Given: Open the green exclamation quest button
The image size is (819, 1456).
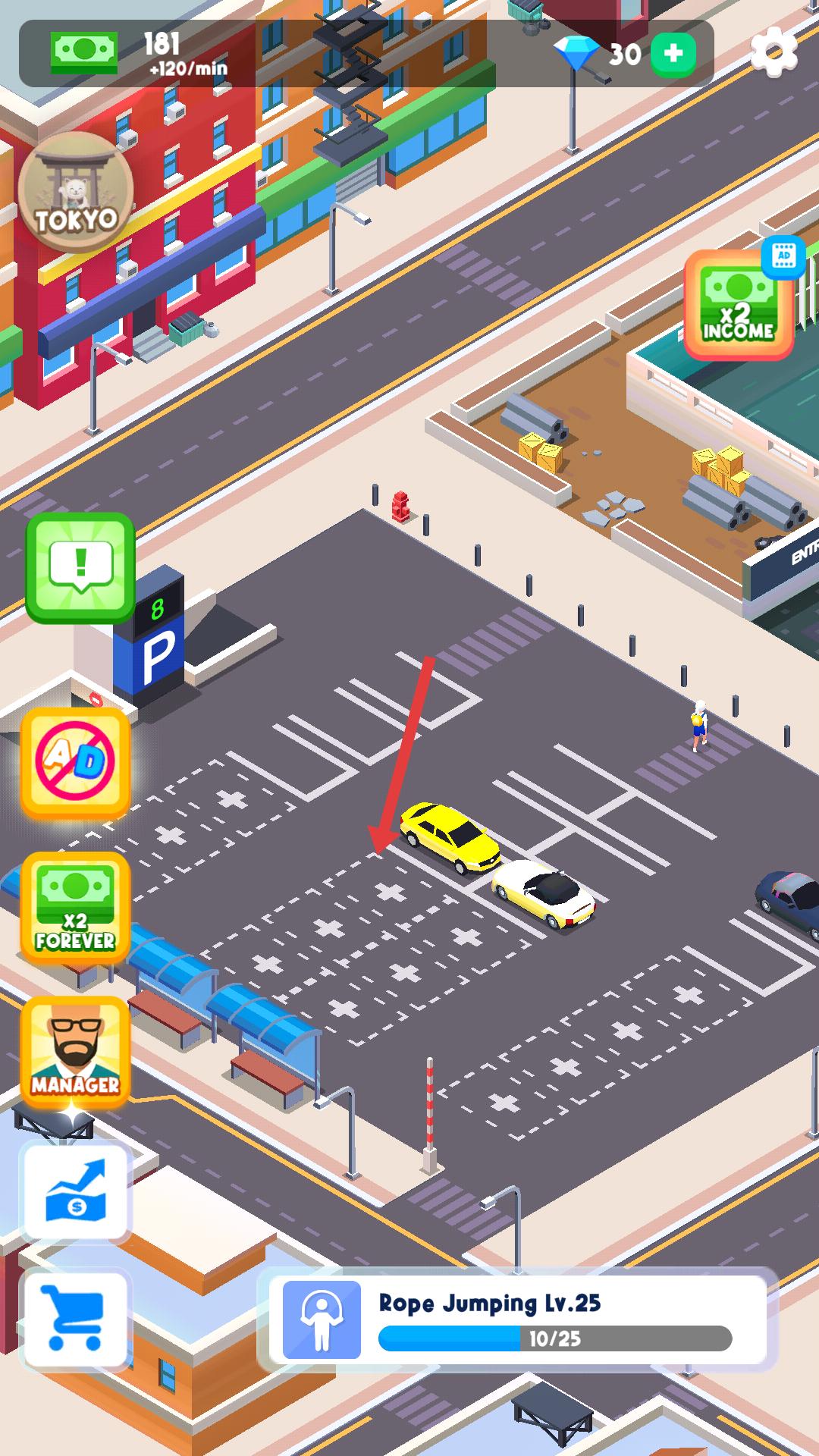Looking at the screenshot, I should [80, 567].
